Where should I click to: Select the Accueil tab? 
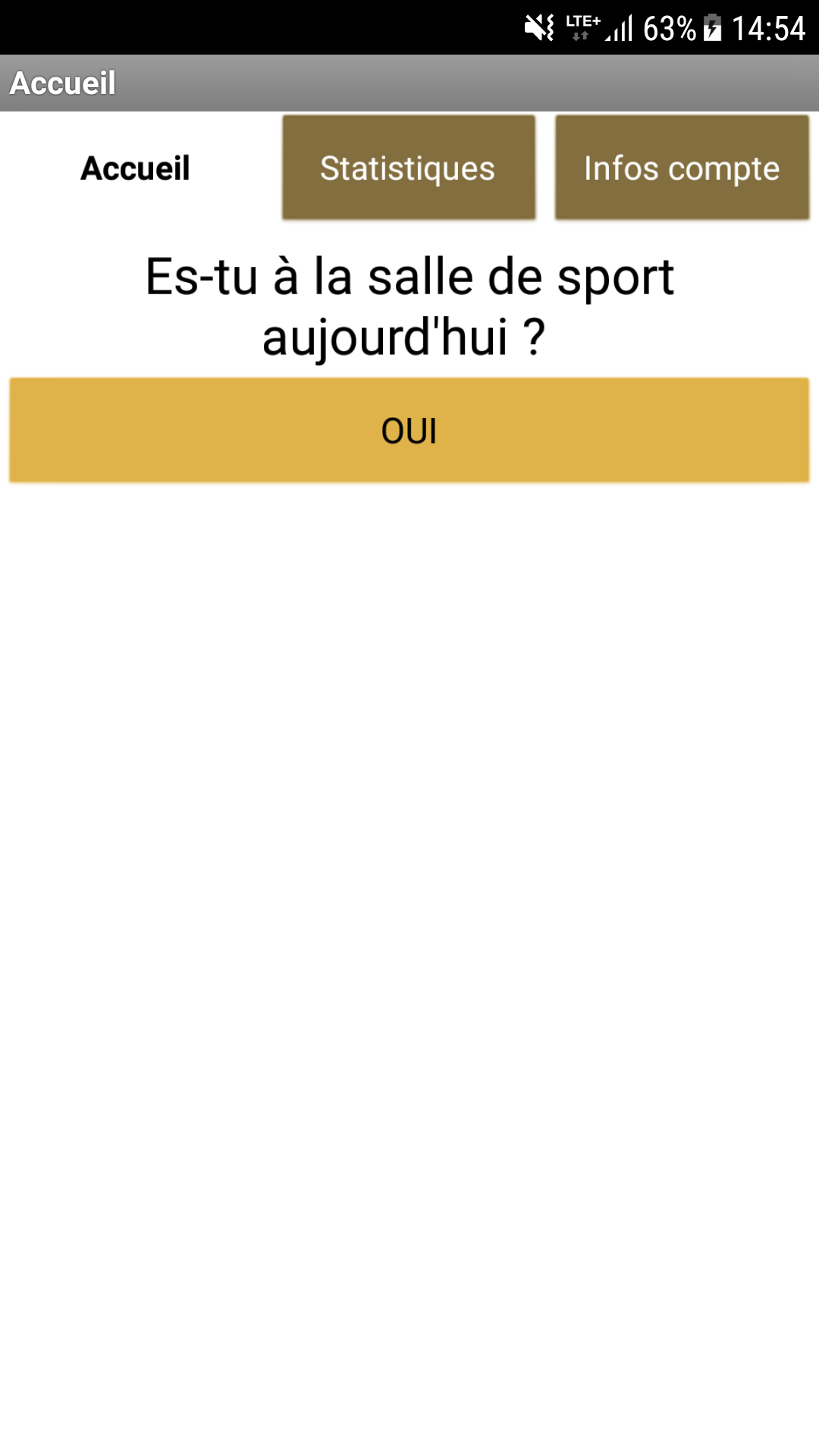pyautogui.click(x=136, y=168)
